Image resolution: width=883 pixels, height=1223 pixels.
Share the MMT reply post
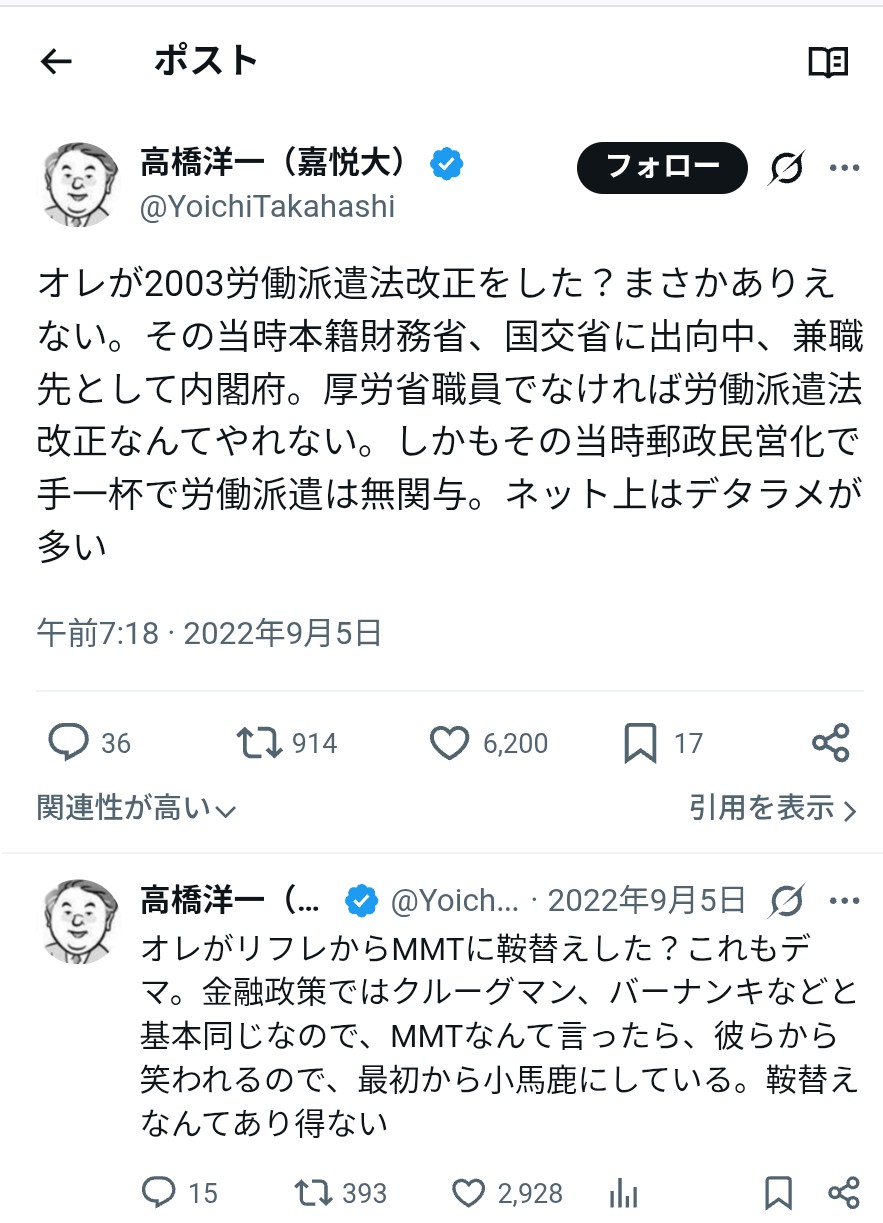845,1192
